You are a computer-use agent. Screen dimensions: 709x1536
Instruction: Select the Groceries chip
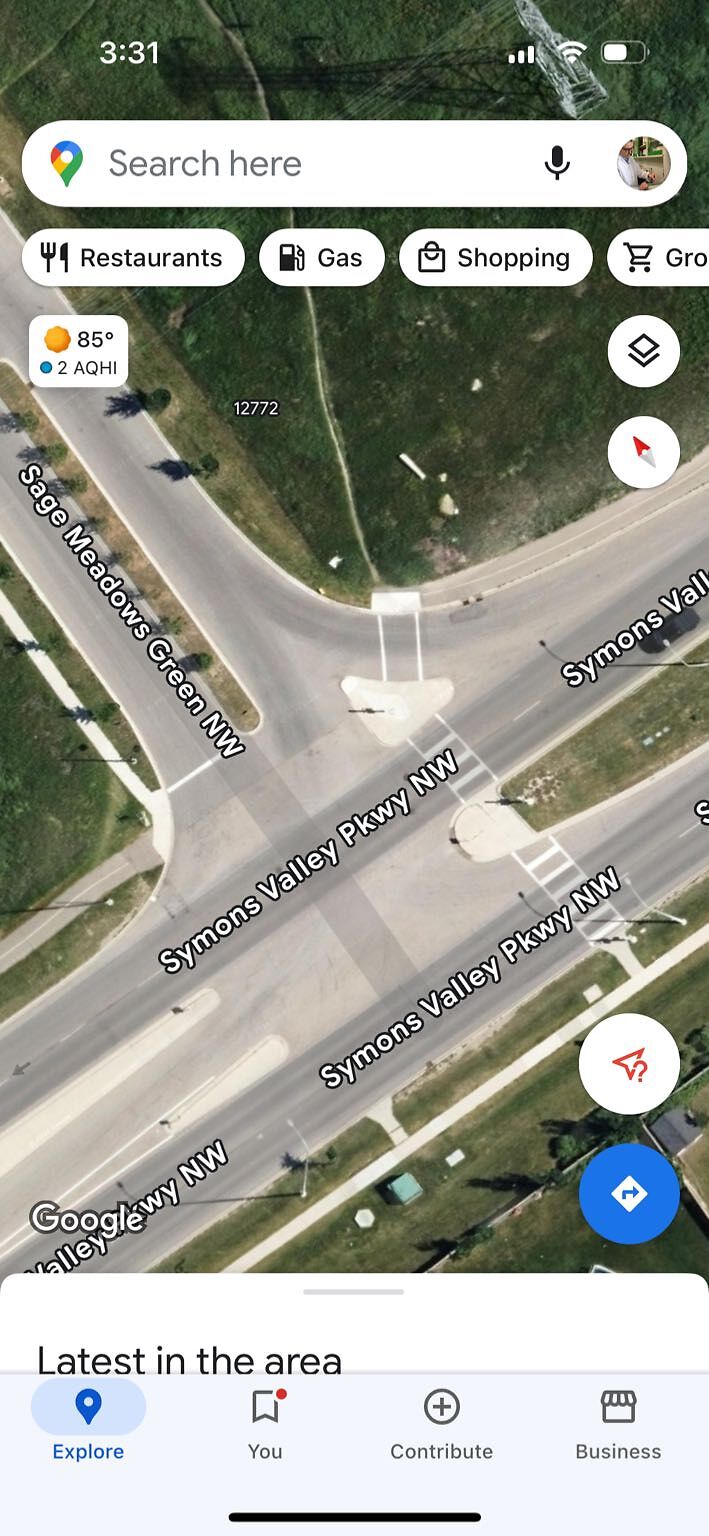pos(659,258)
